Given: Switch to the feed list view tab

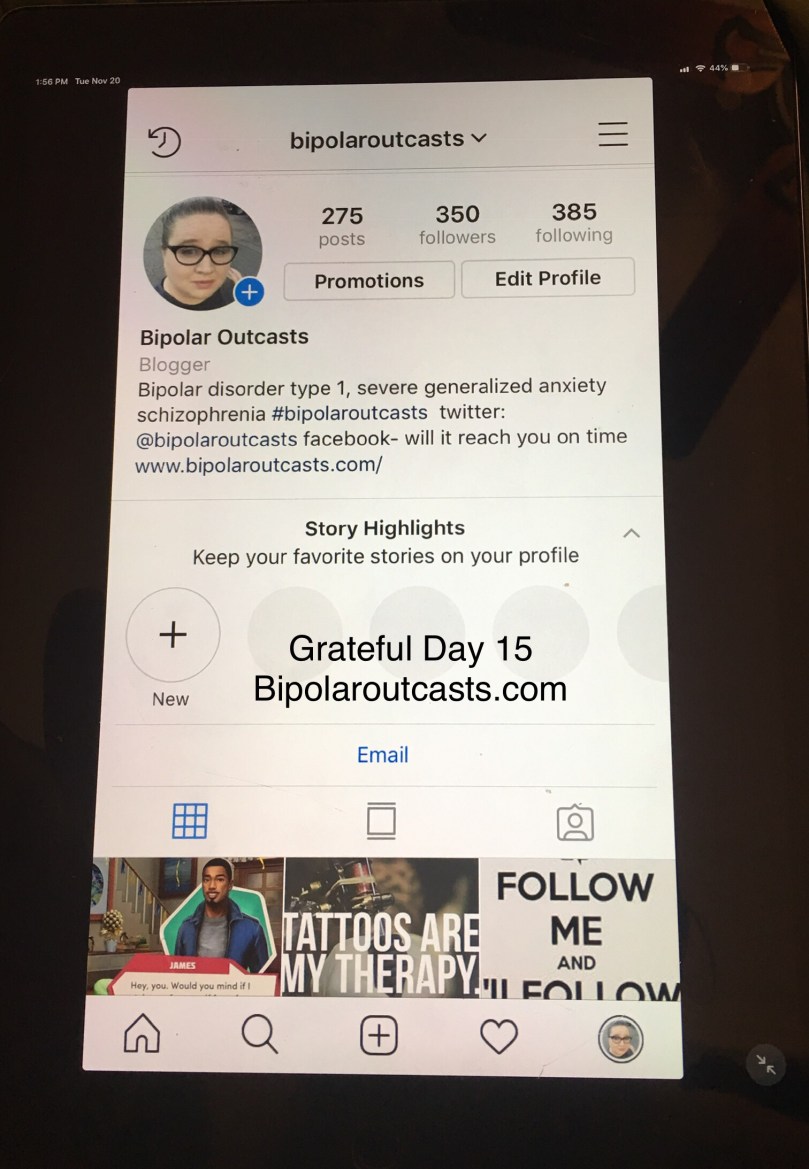Looking at the screenshot, I should pyautogui.click(x=381, y=821).
